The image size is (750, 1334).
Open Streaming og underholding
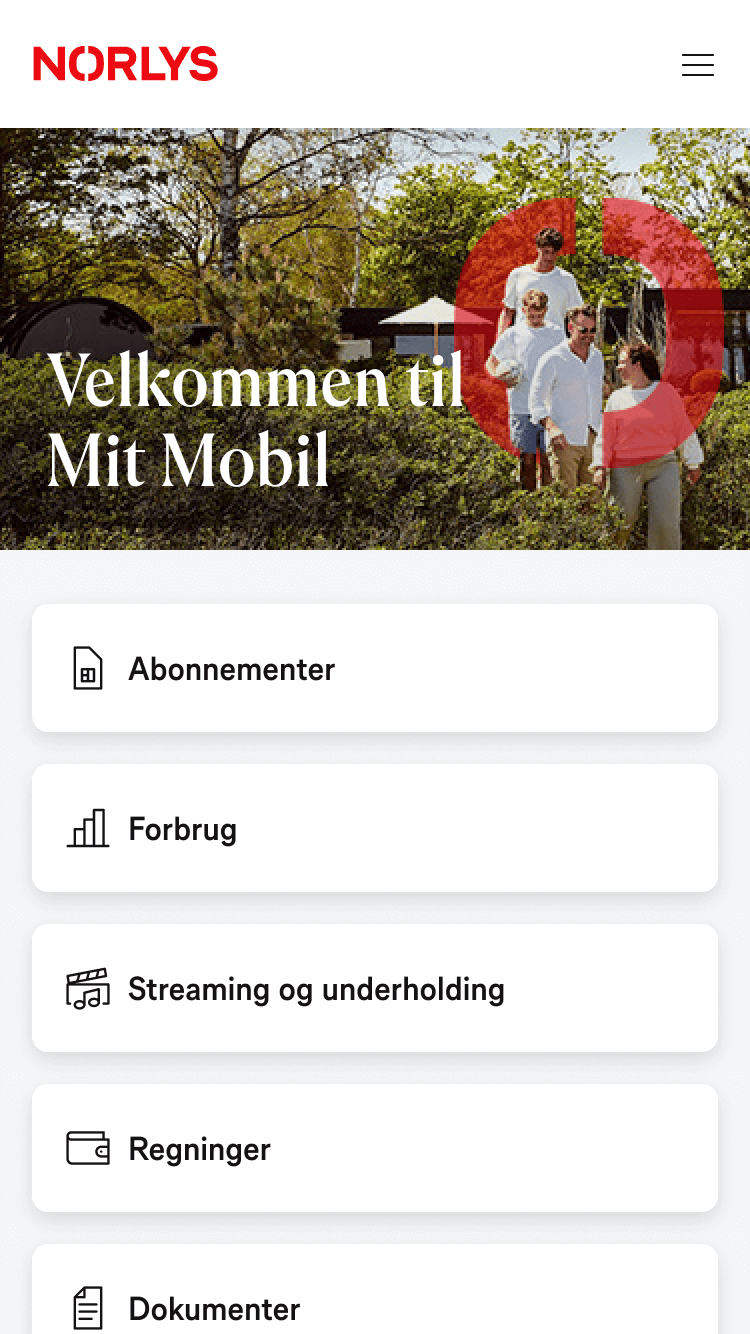[x=375, y=988]
